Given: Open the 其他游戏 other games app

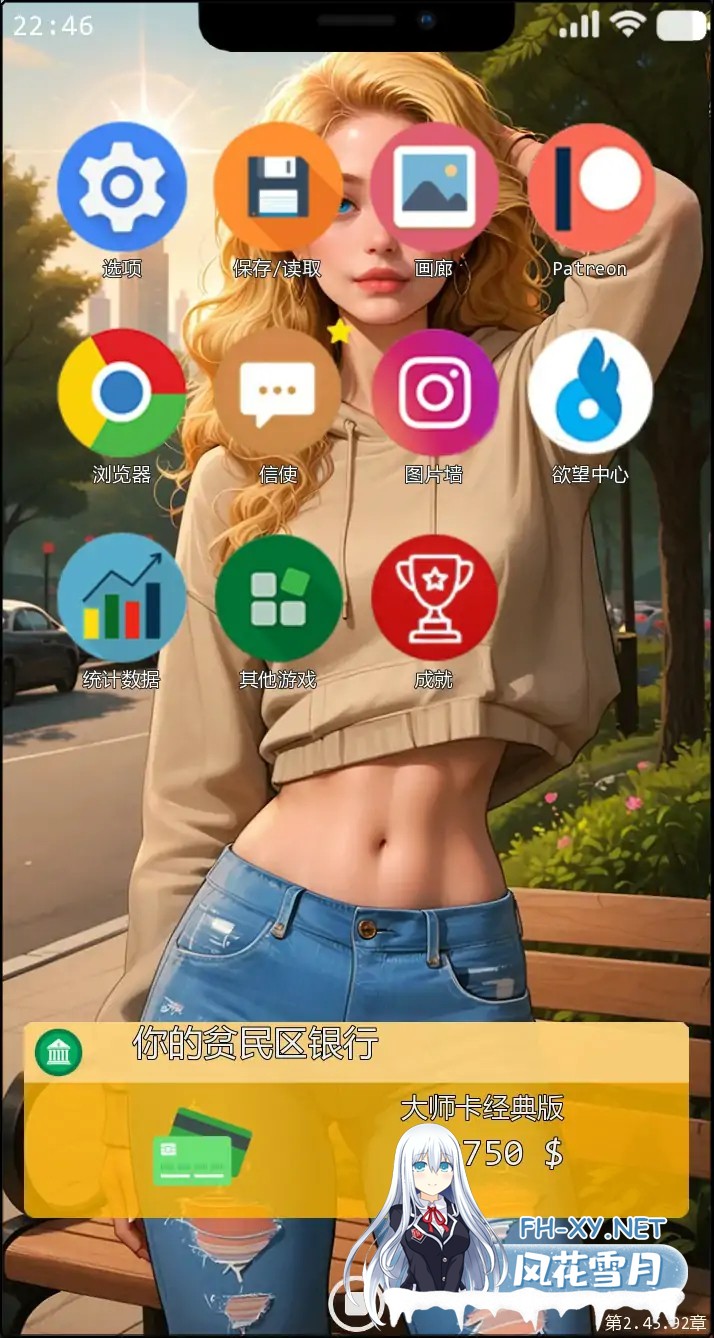Looking at the screenshot, I should [x=278, y=599].
